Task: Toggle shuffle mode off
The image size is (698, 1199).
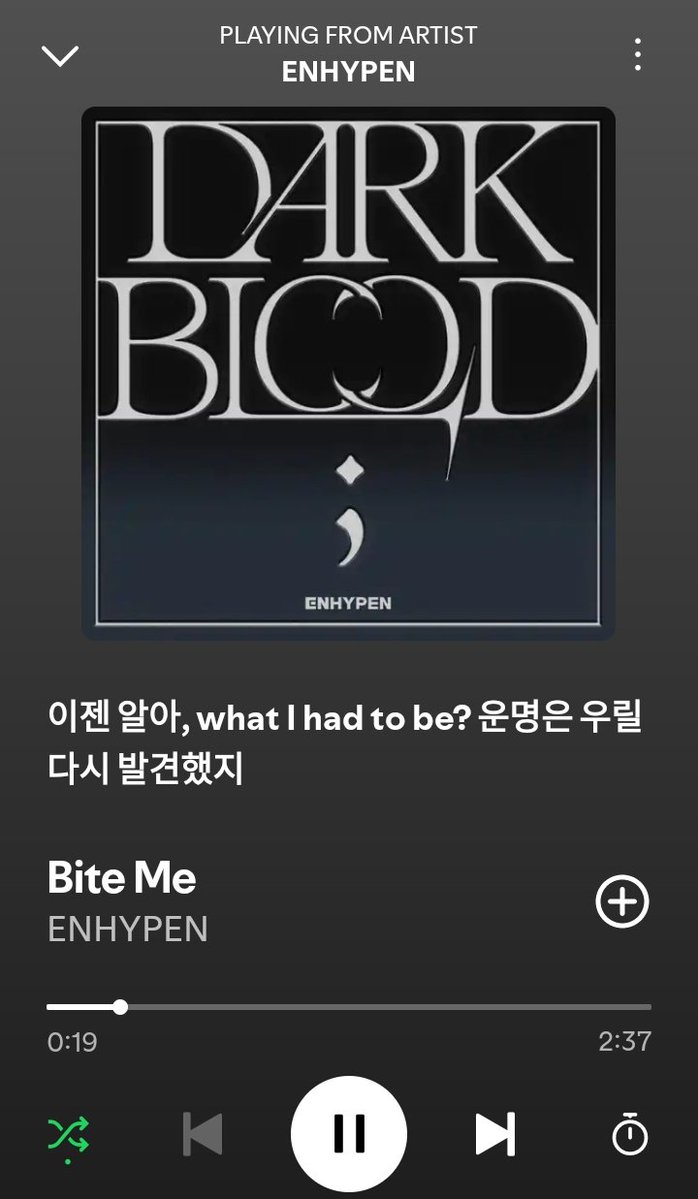Action: coord(68,1133)
